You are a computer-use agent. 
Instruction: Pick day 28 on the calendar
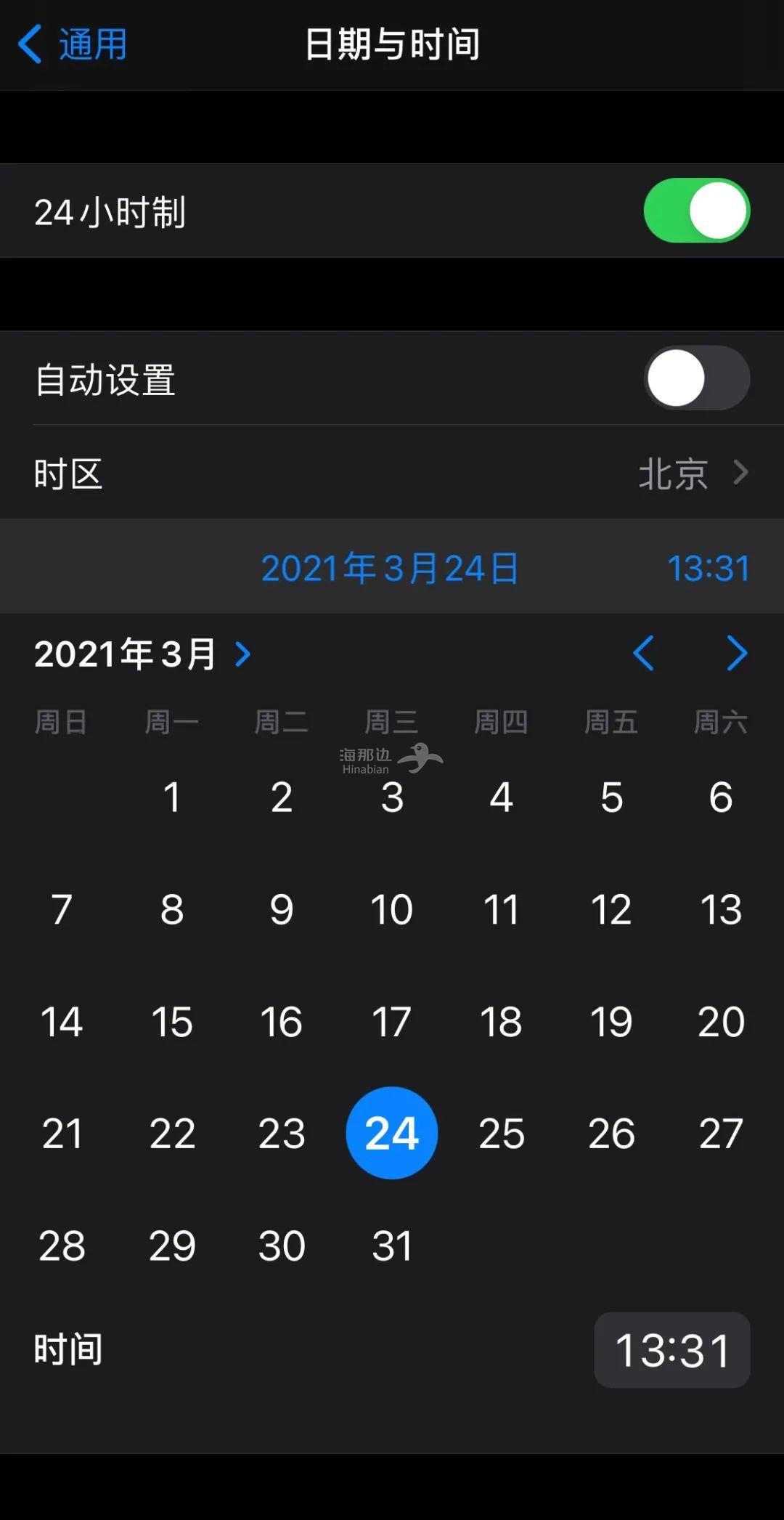point(62,1245)
